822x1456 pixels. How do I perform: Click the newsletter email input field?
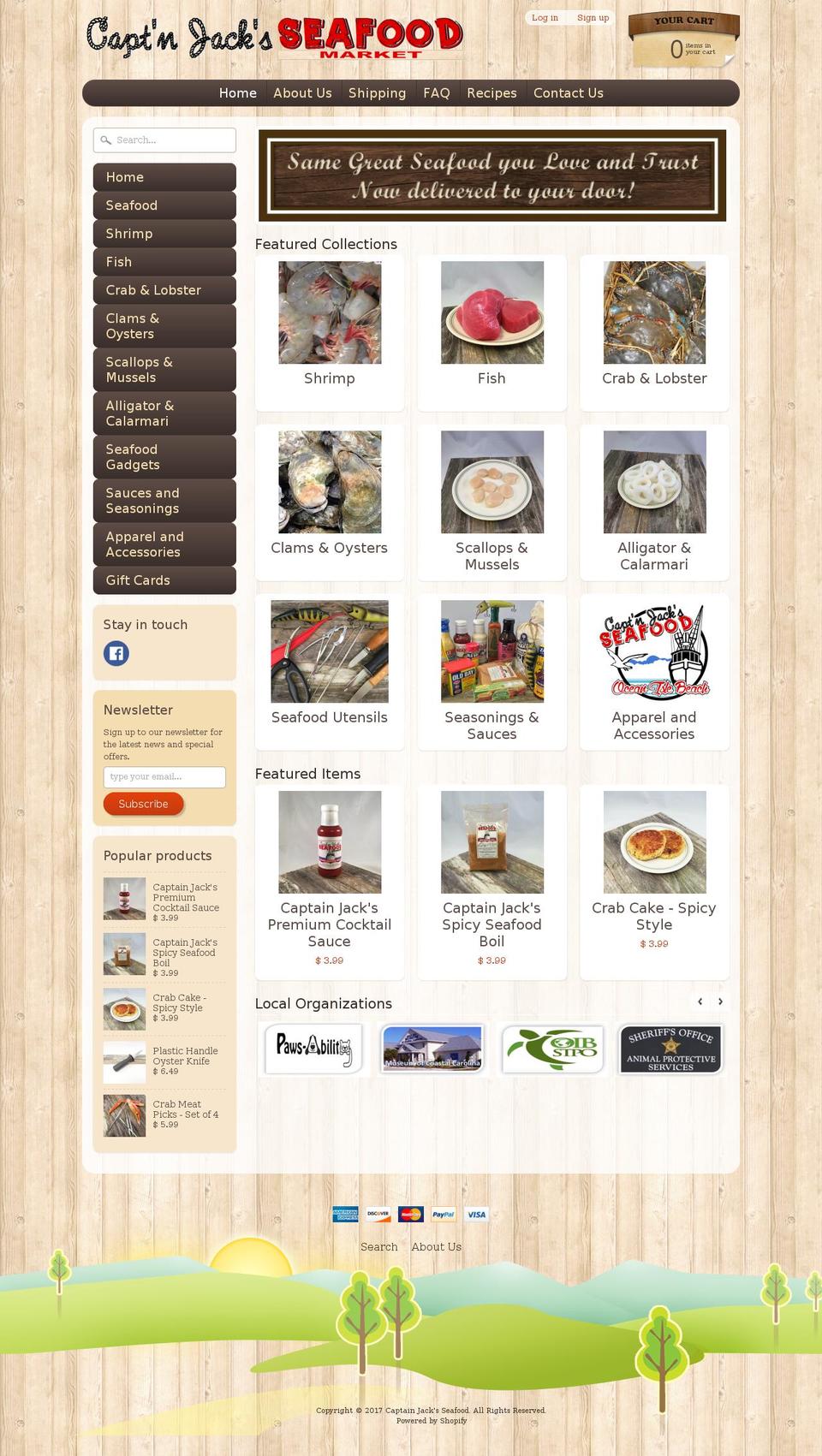point(164,777)
